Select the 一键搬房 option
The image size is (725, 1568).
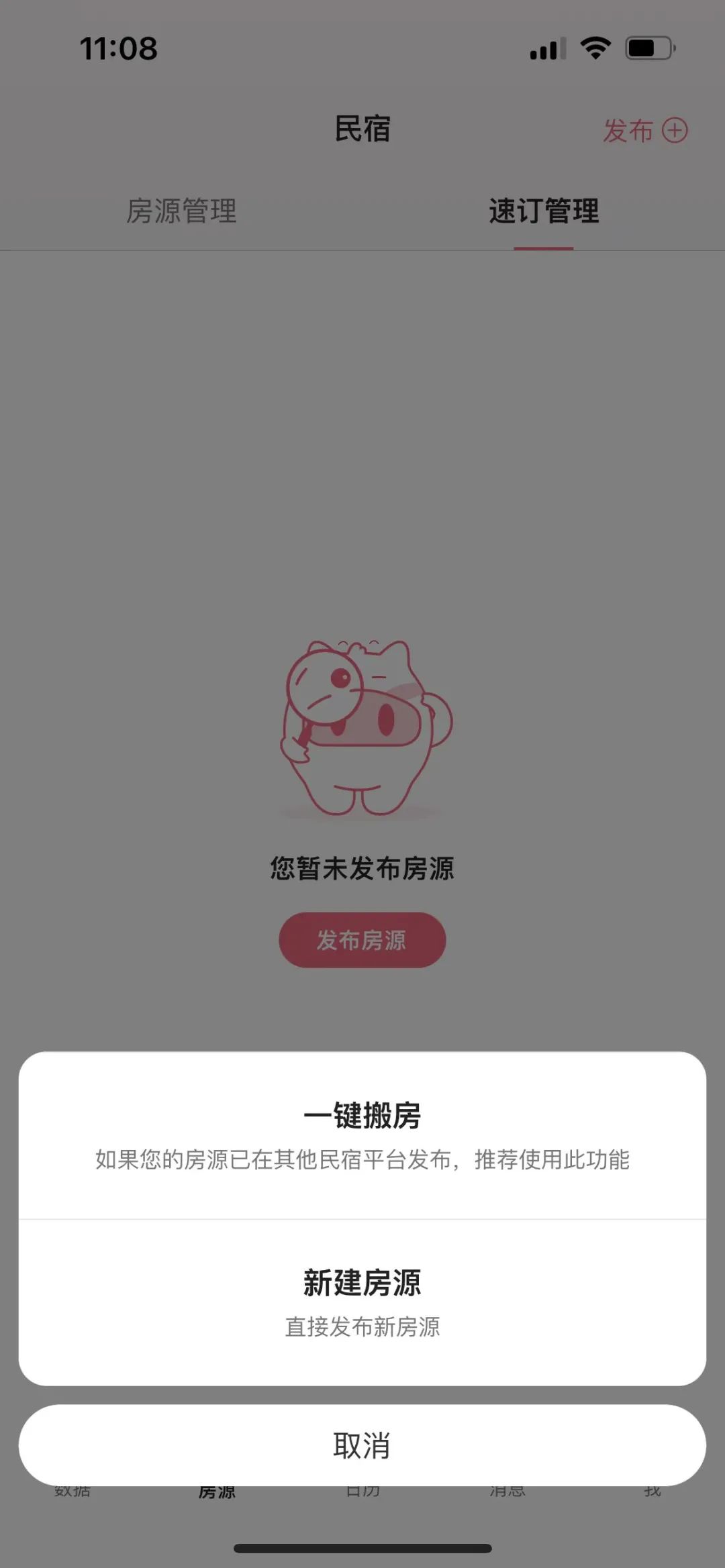point(362,1135)
